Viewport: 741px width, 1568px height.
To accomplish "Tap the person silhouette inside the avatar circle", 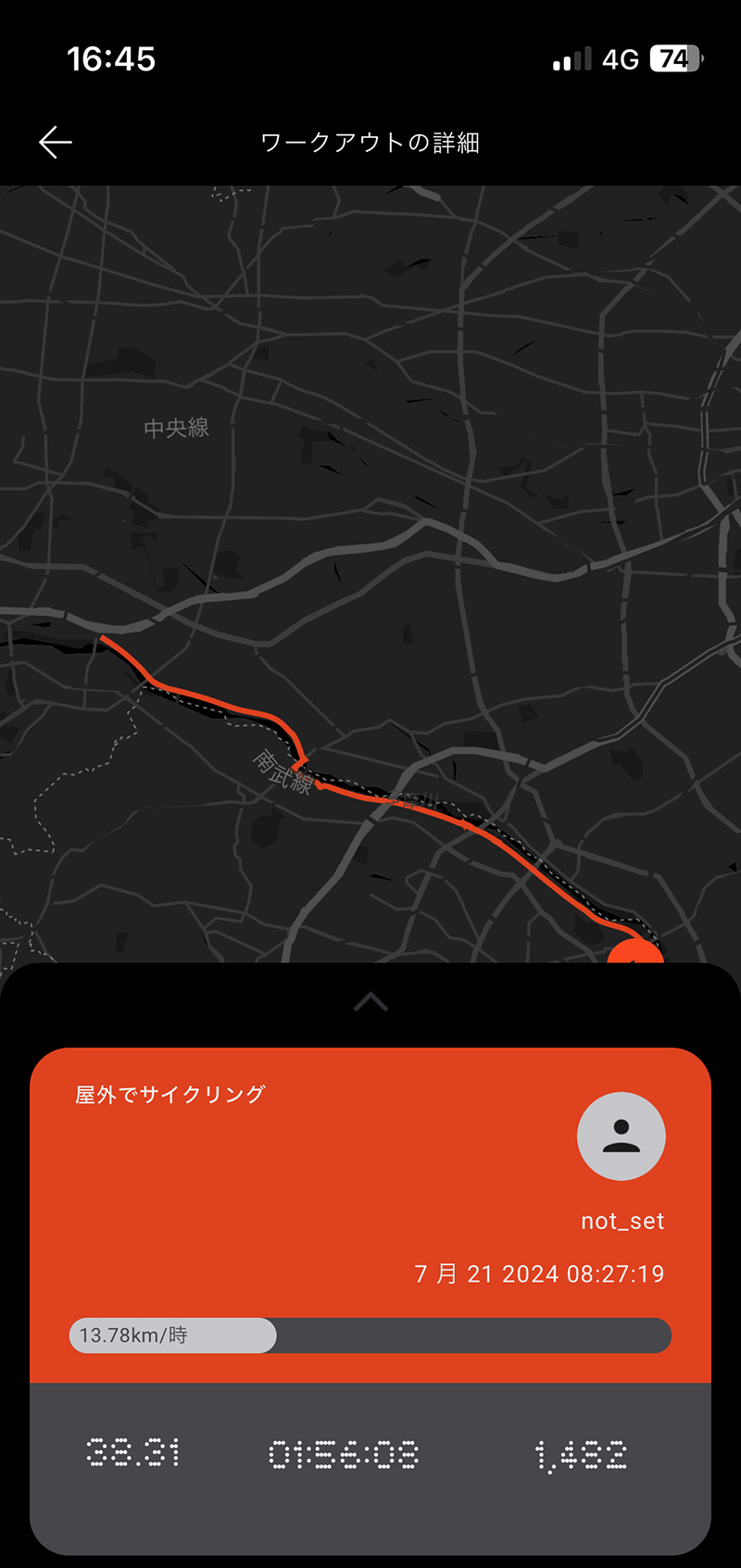I will tap(622, 1135).
